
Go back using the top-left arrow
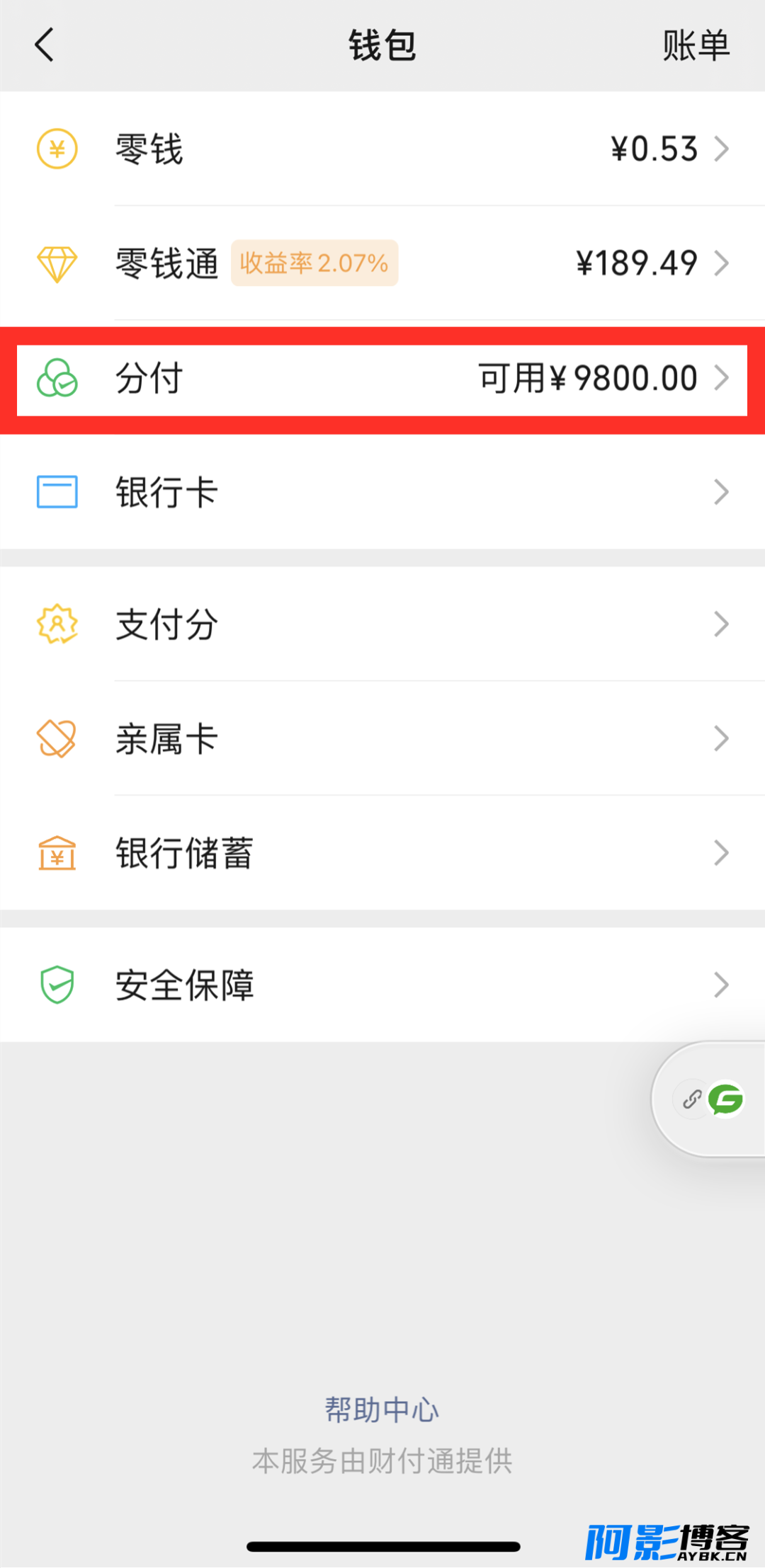(x=44, y=45)
